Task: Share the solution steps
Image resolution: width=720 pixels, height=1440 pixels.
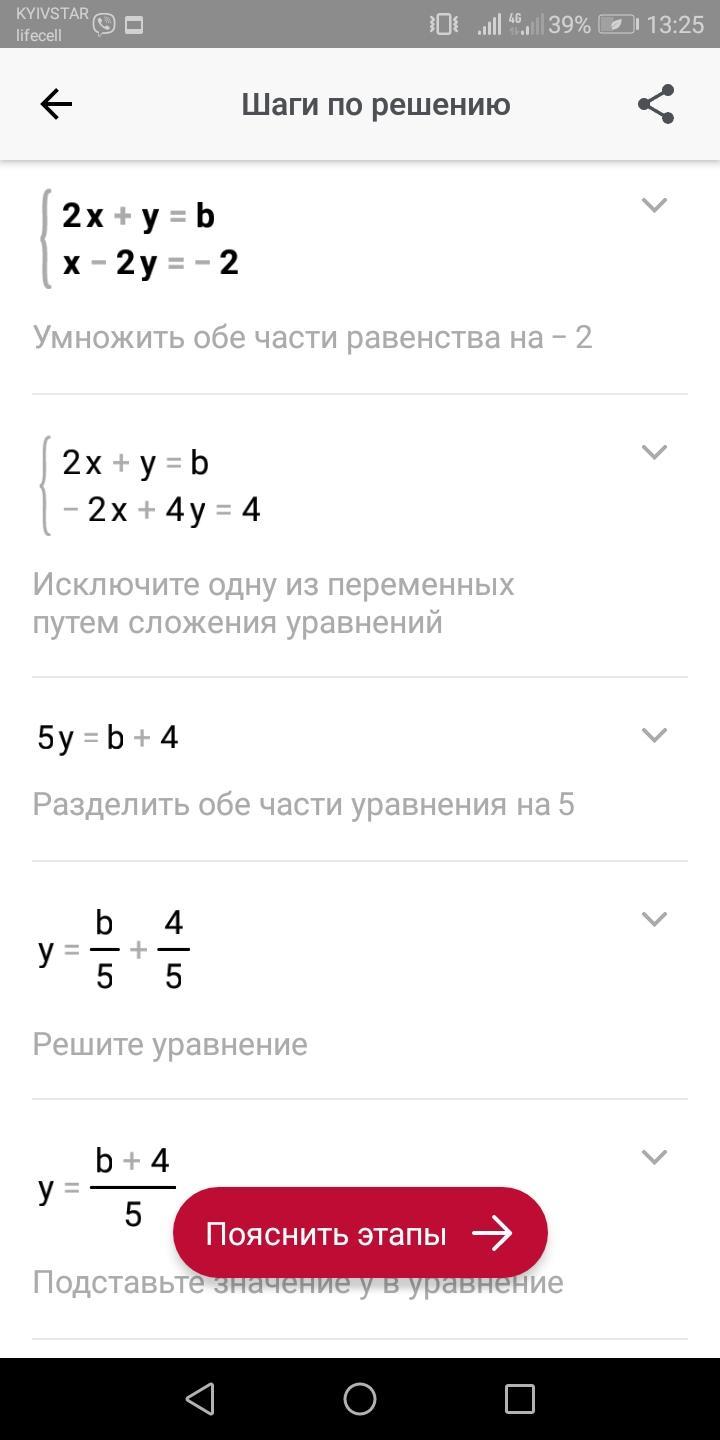Action: tap(656, 104)
